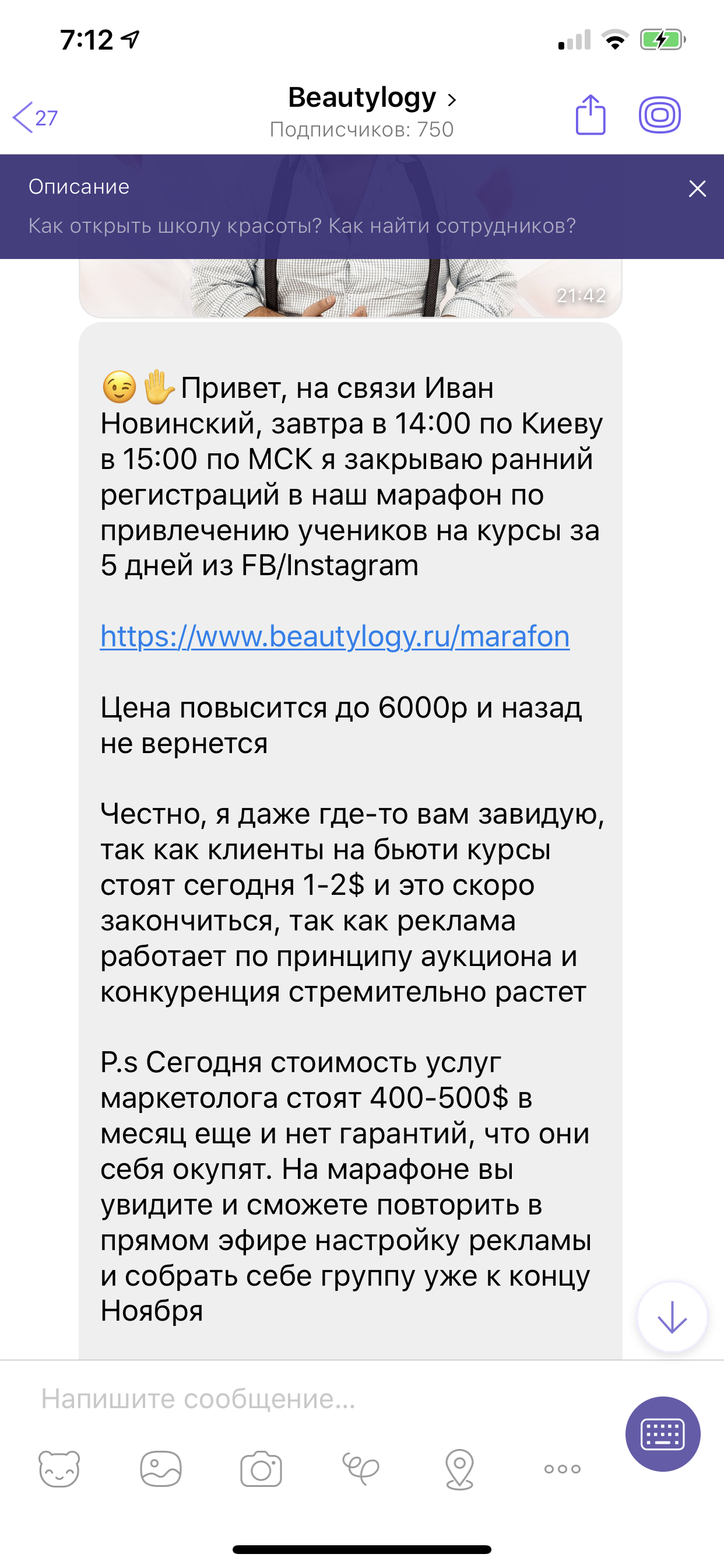Screen dimensions: 724x1568
Task: Jump to the latest messages
Action: [672, 1318]
